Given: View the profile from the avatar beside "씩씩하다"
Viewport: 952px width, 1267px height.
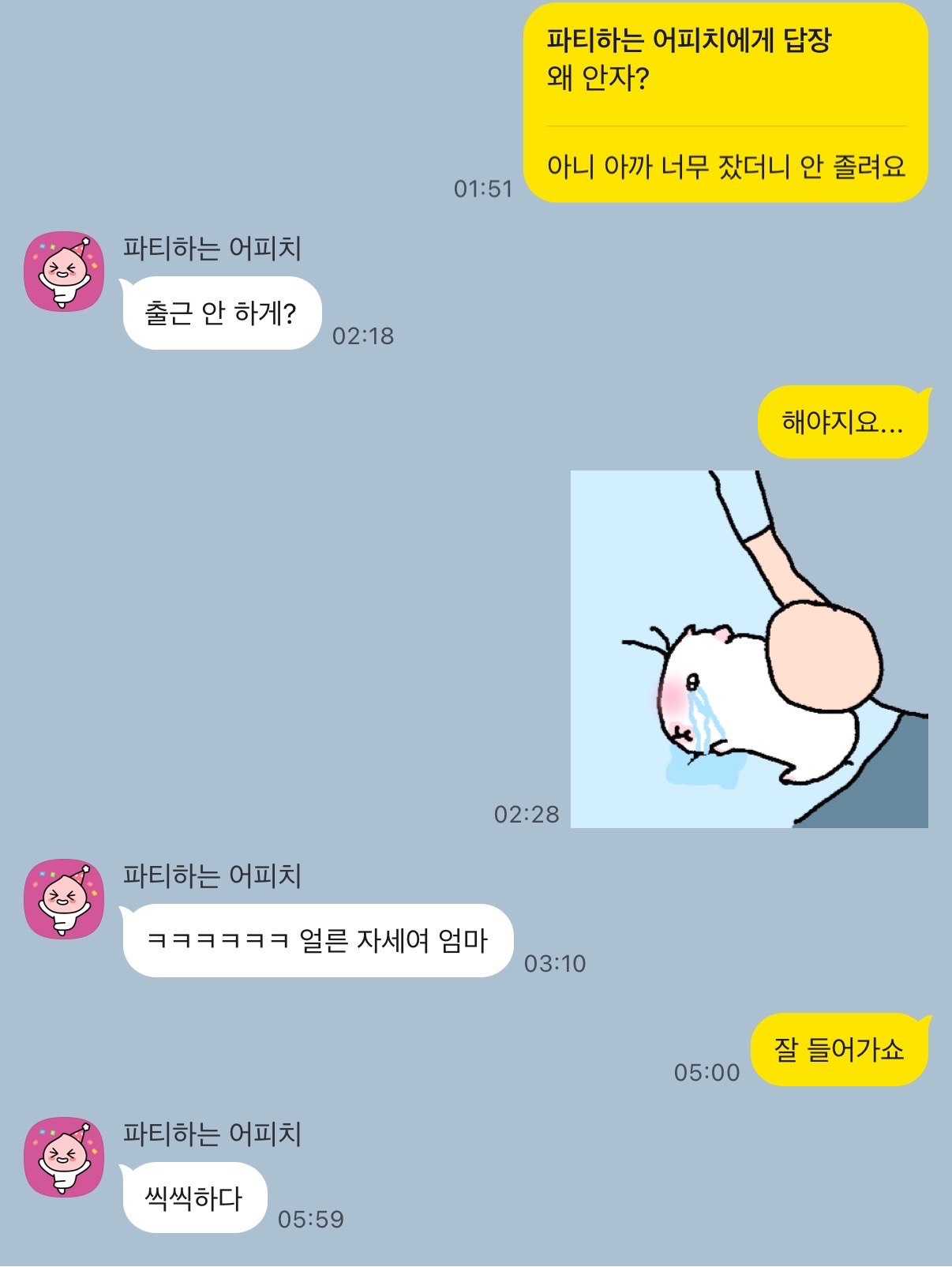Looking at the screenshot, I should pyautogui.click(x=64, y=1157).
